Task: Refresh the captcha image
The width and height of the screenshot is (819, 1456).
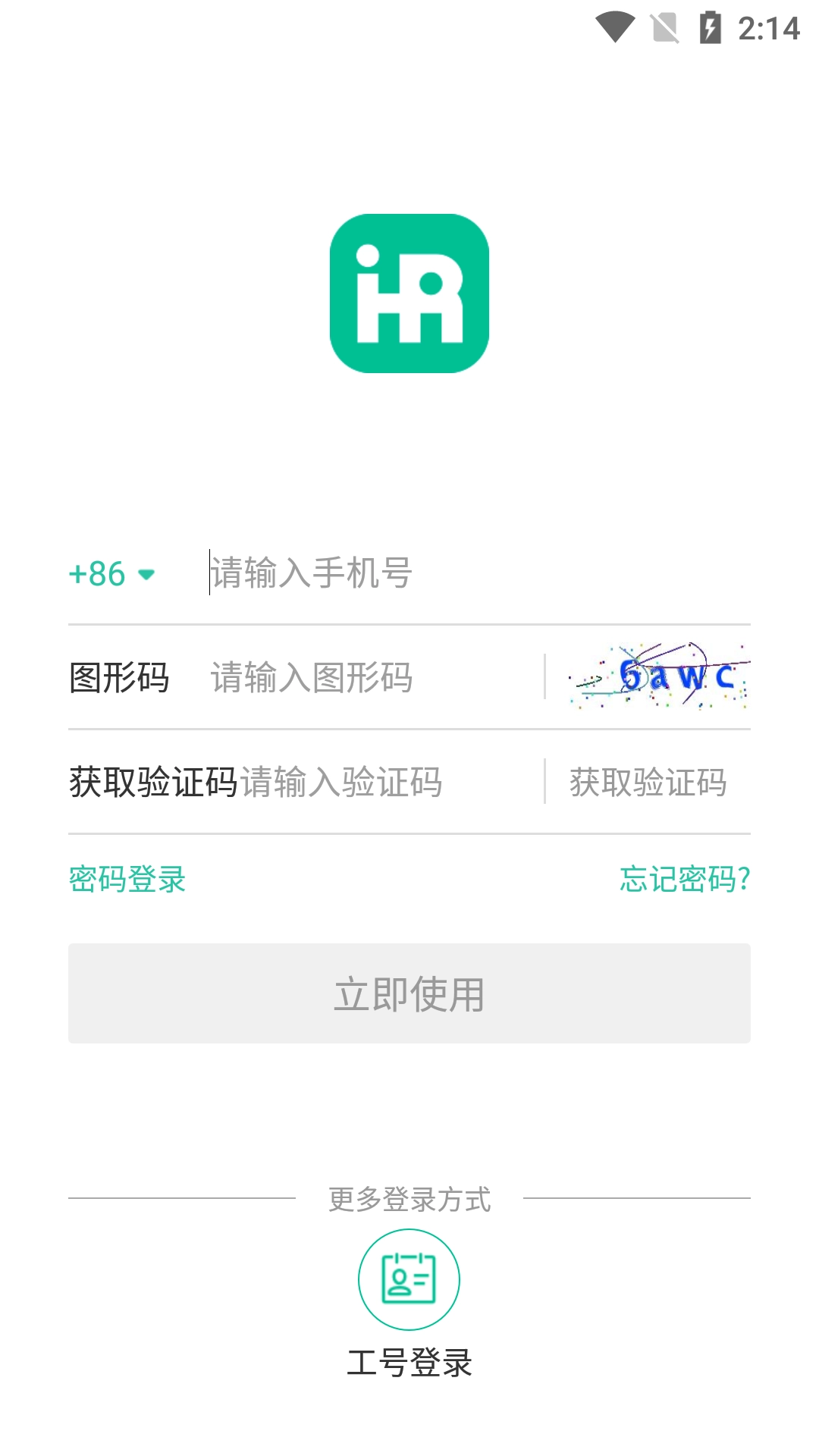Action: pos(657,677)
